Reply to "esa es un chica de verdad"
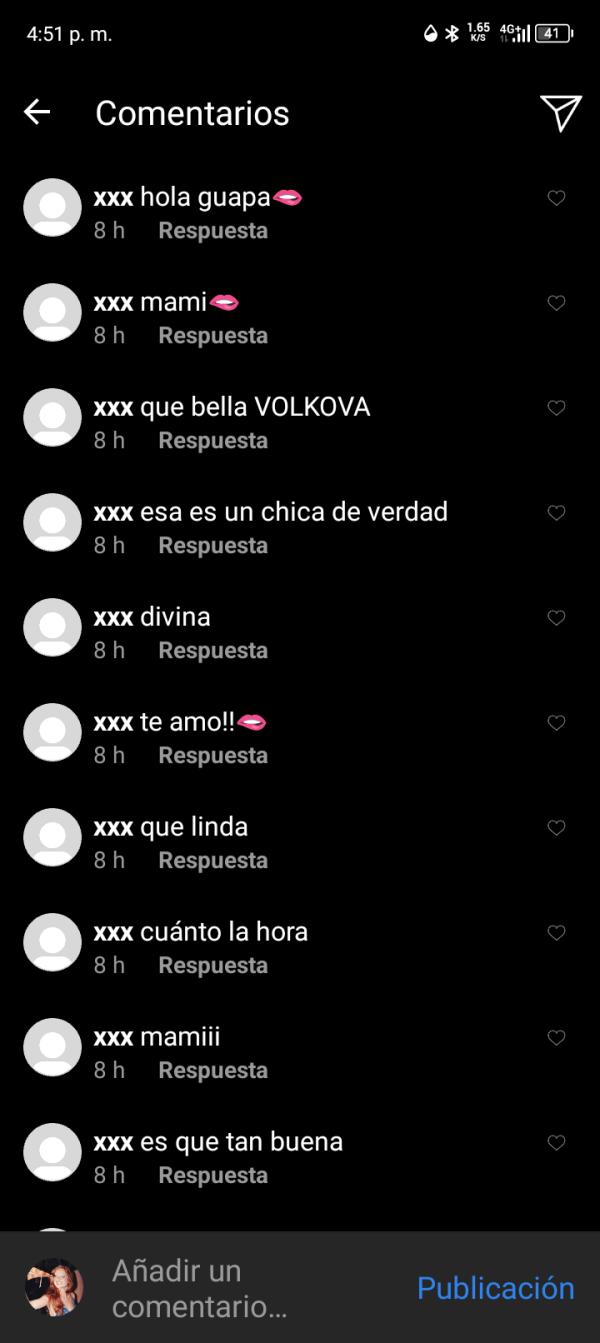 click(x=213, y=546)
